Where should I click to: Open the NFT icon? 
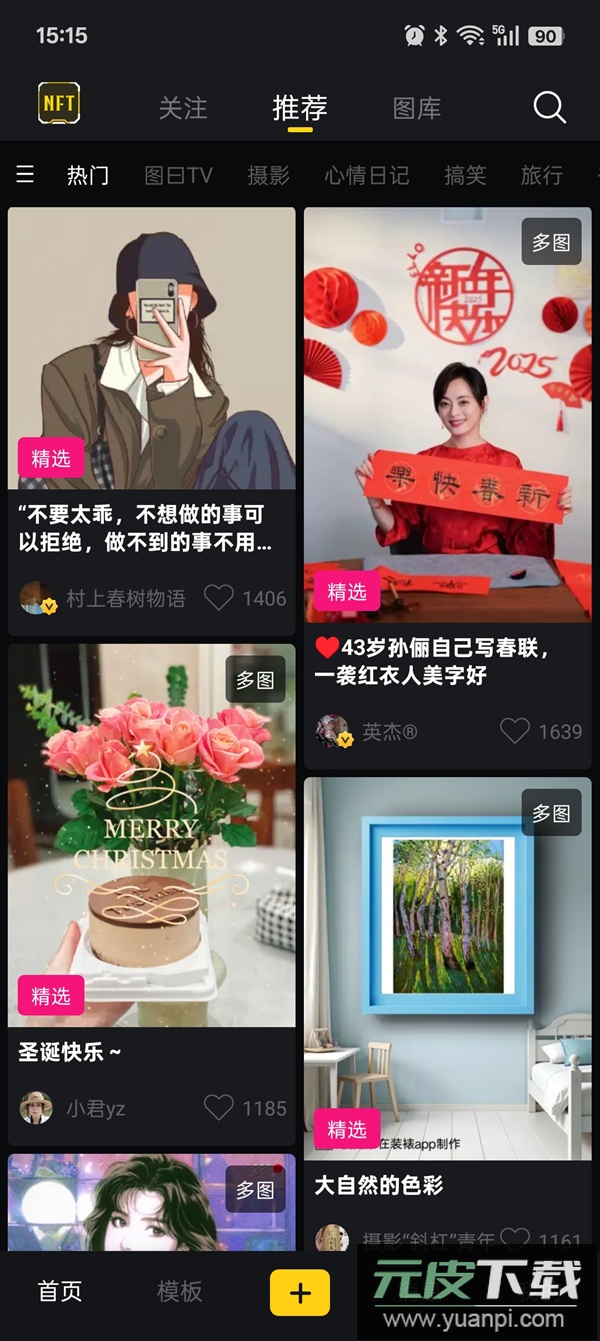(59, 104)
